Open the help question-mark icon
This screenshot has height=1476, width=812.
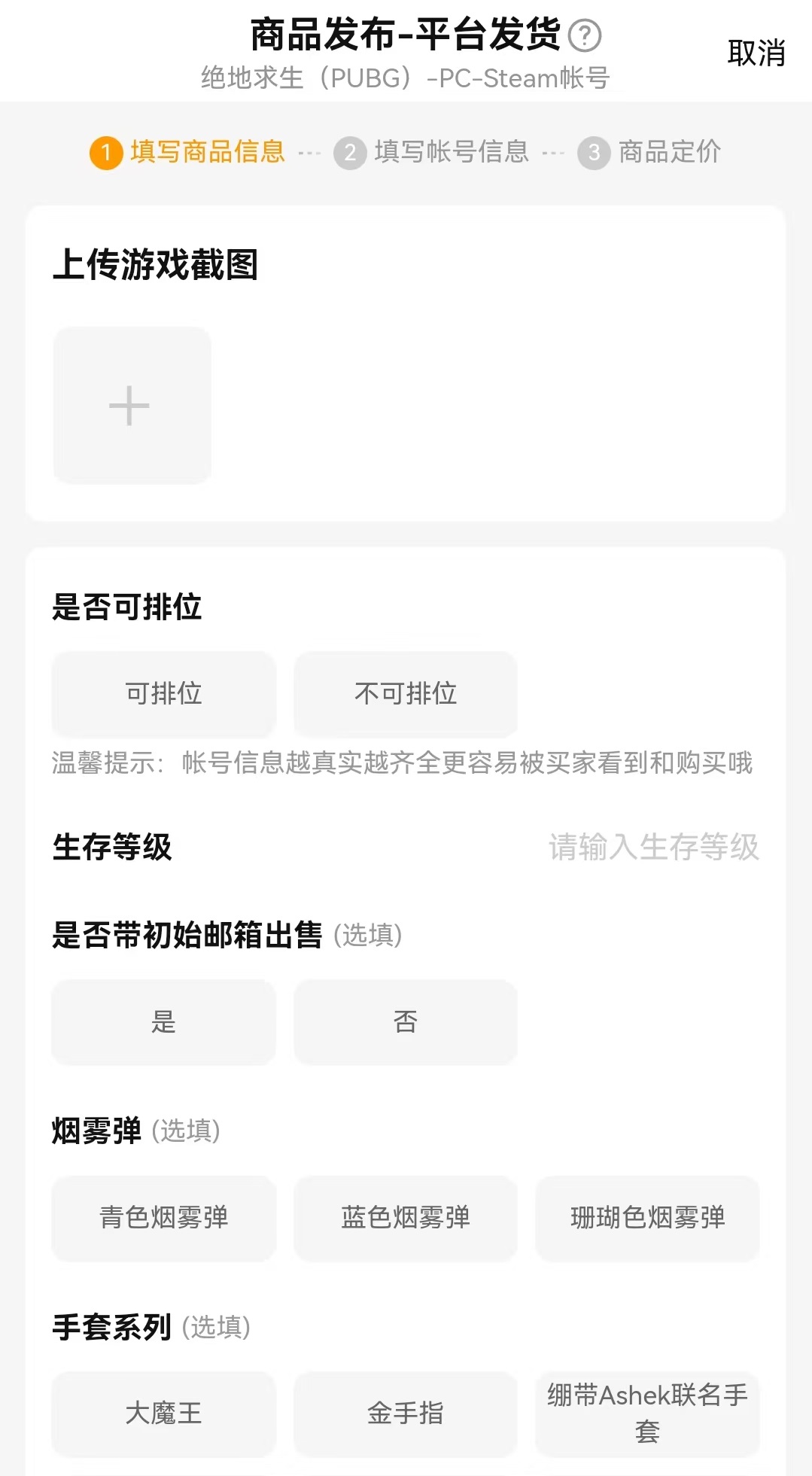pos(584,35)
